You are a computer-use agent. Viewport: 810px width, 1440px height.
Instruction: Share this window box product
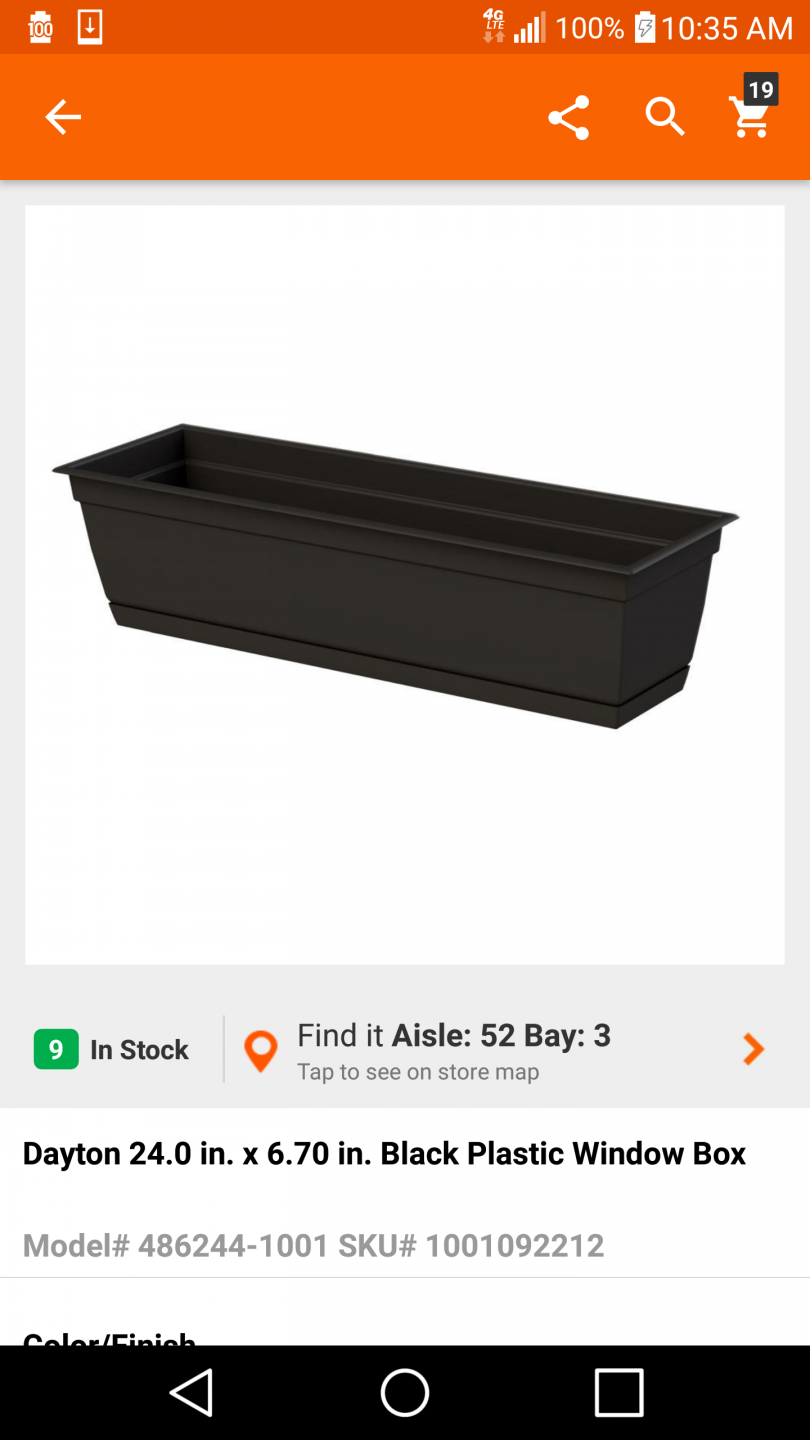(568, 118)
